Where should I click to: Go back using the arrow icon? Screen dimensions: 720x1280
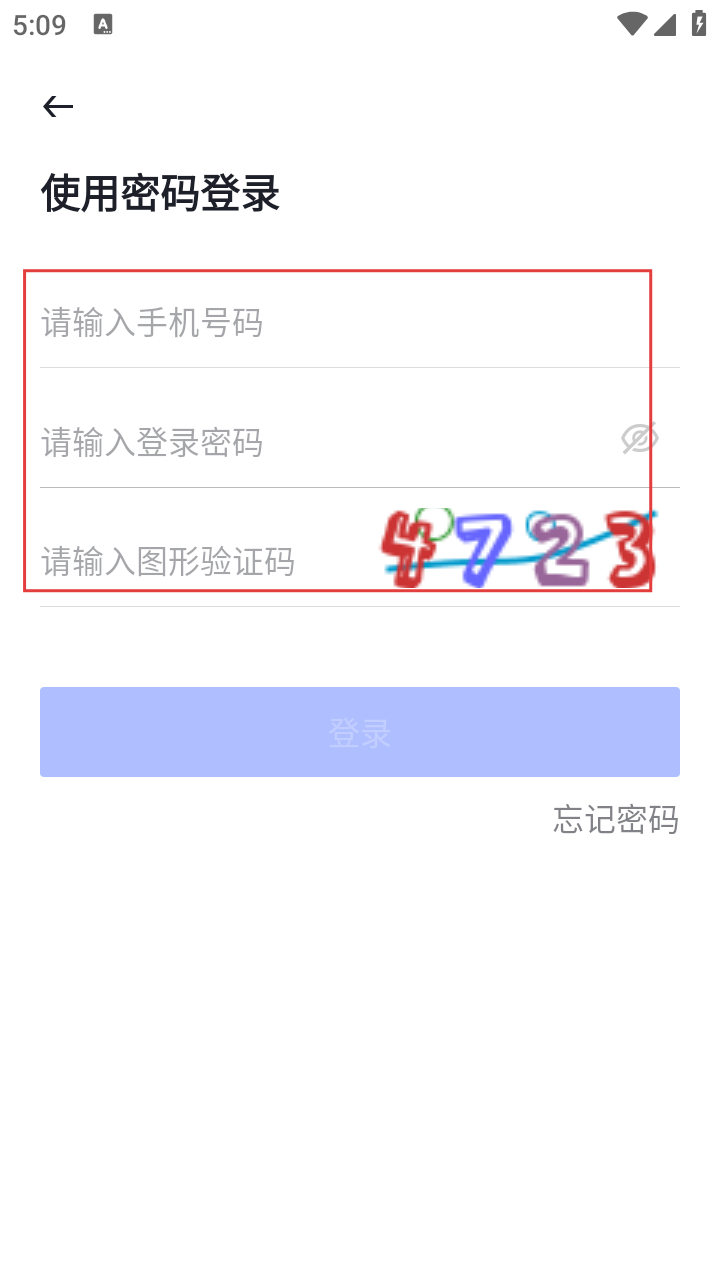point(58,107)
